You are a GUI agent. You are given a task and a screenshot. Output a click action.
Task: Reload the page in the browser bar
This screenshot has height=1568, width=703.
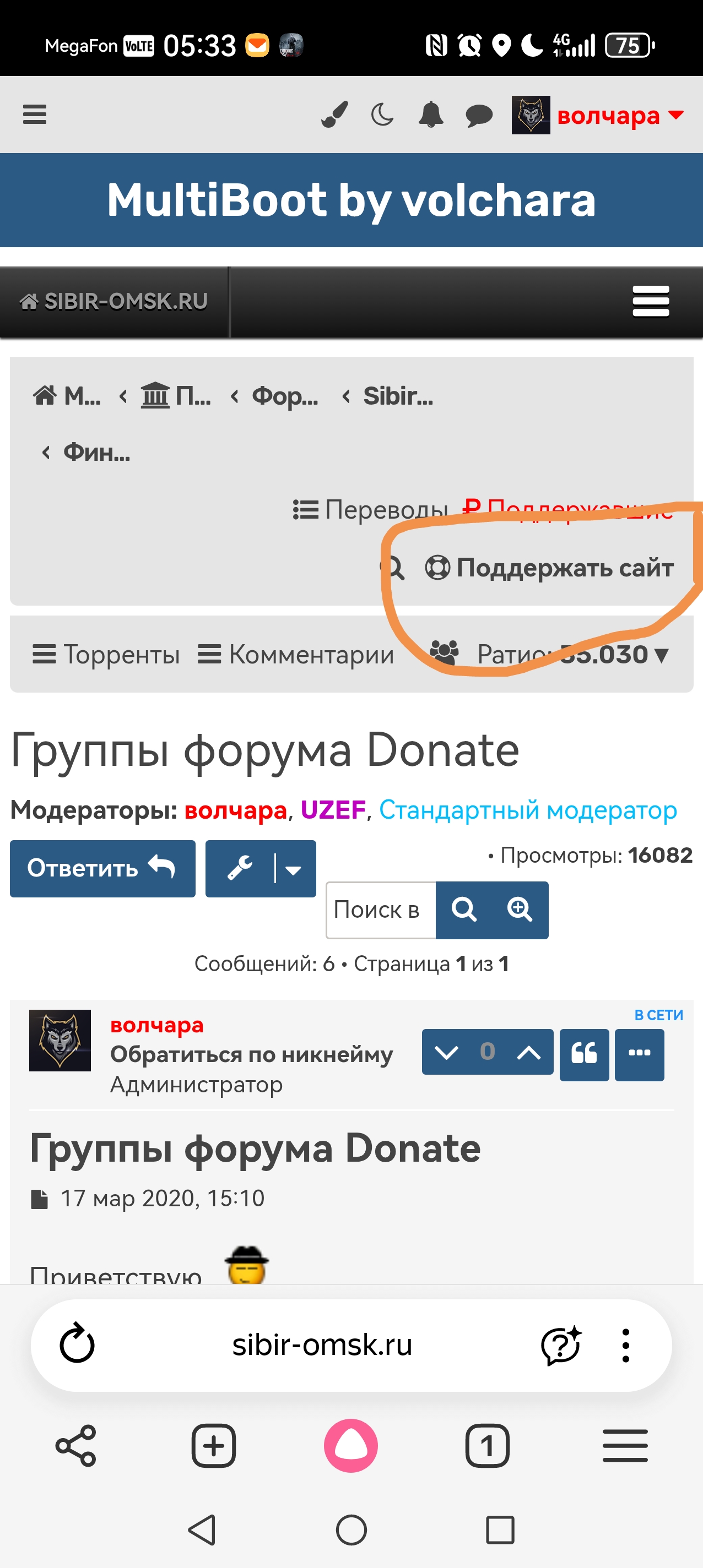(77, 1346)
